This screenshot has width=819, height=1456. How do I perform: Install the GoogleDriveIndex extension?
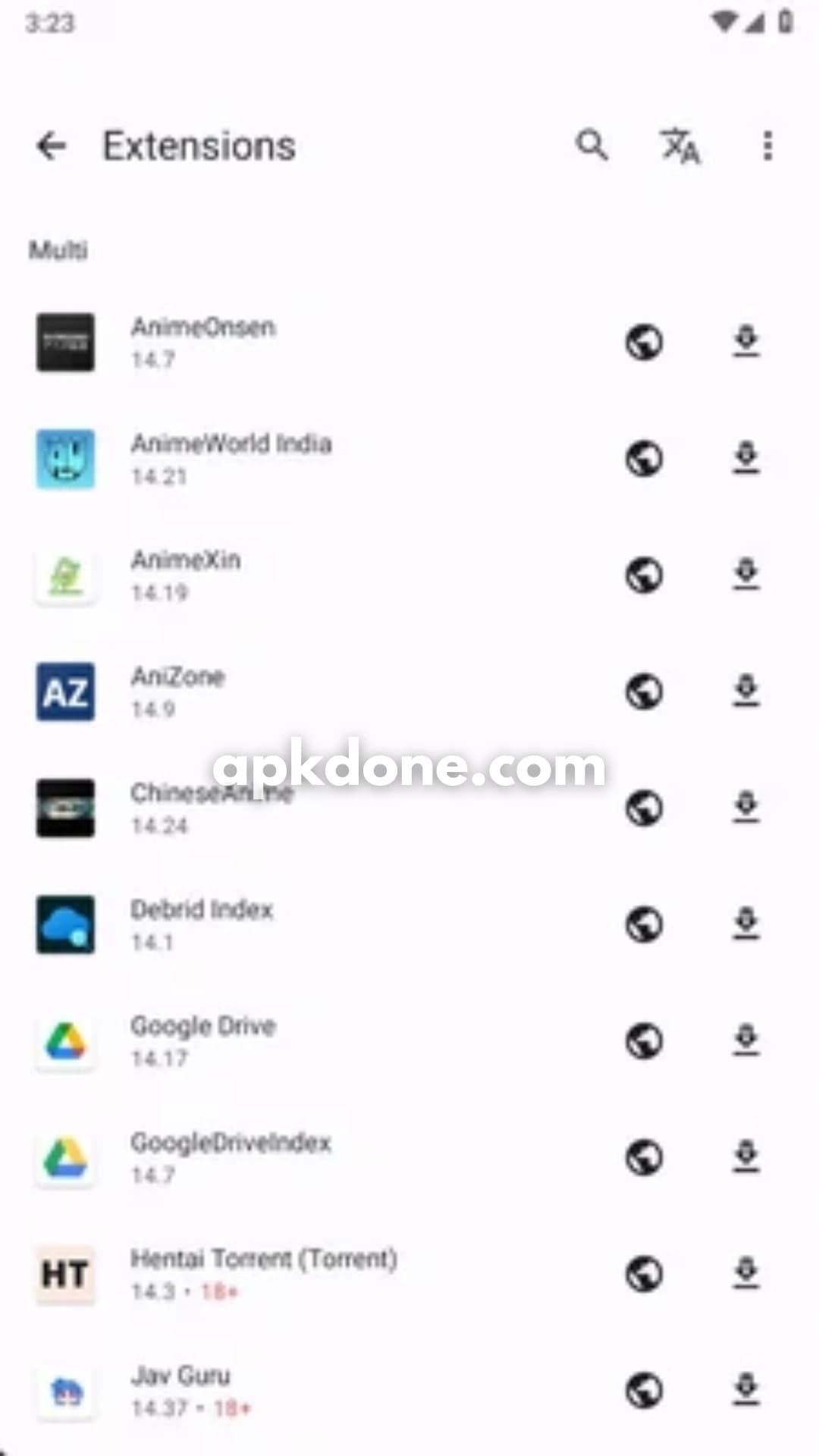click(746, 1156)
